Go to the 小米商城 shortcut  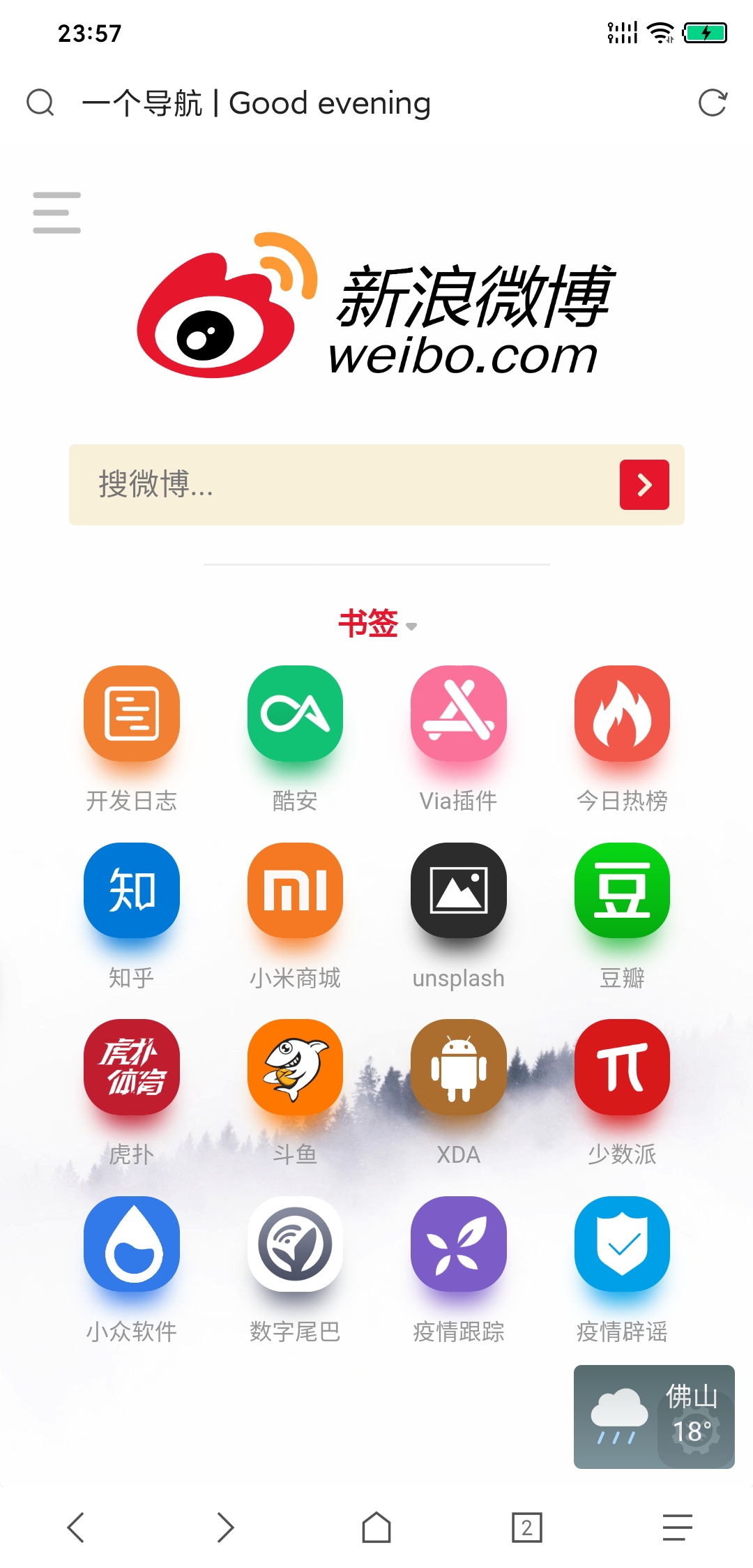[x=295, y=891]
